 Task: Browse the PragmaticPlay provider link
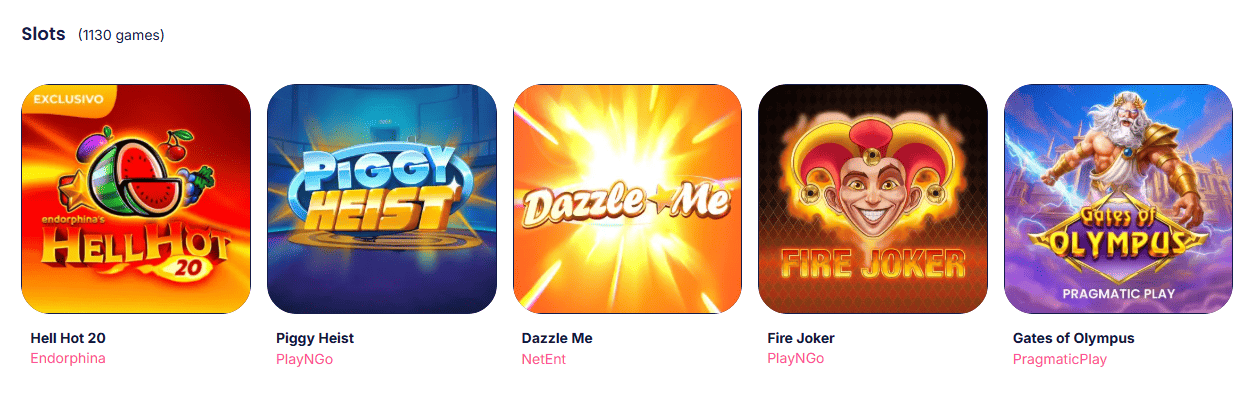[x=1059, y=359]
